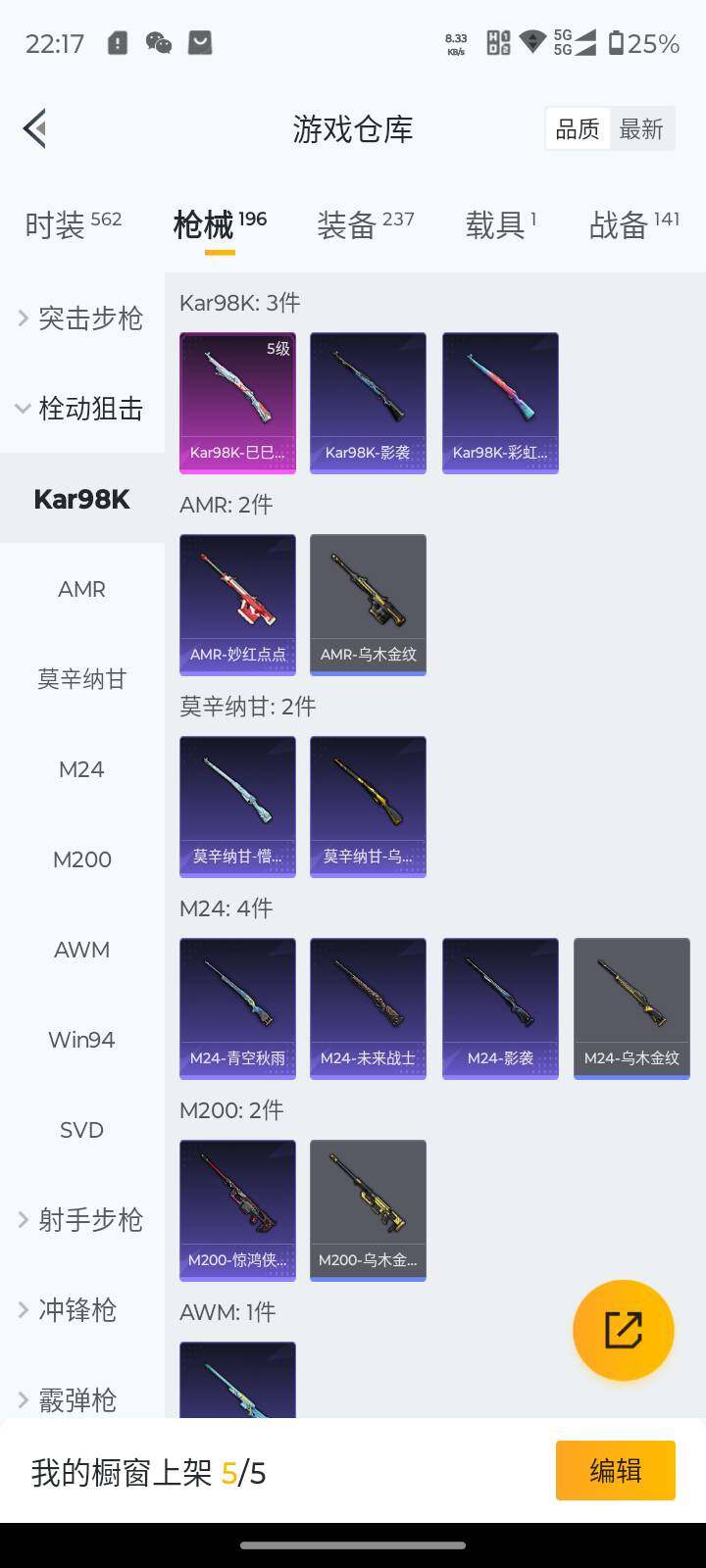Tap the orange share floating button
The height and width of the screenshot is (1568, 706).
pyautogui.click(x=623, y=1330)
